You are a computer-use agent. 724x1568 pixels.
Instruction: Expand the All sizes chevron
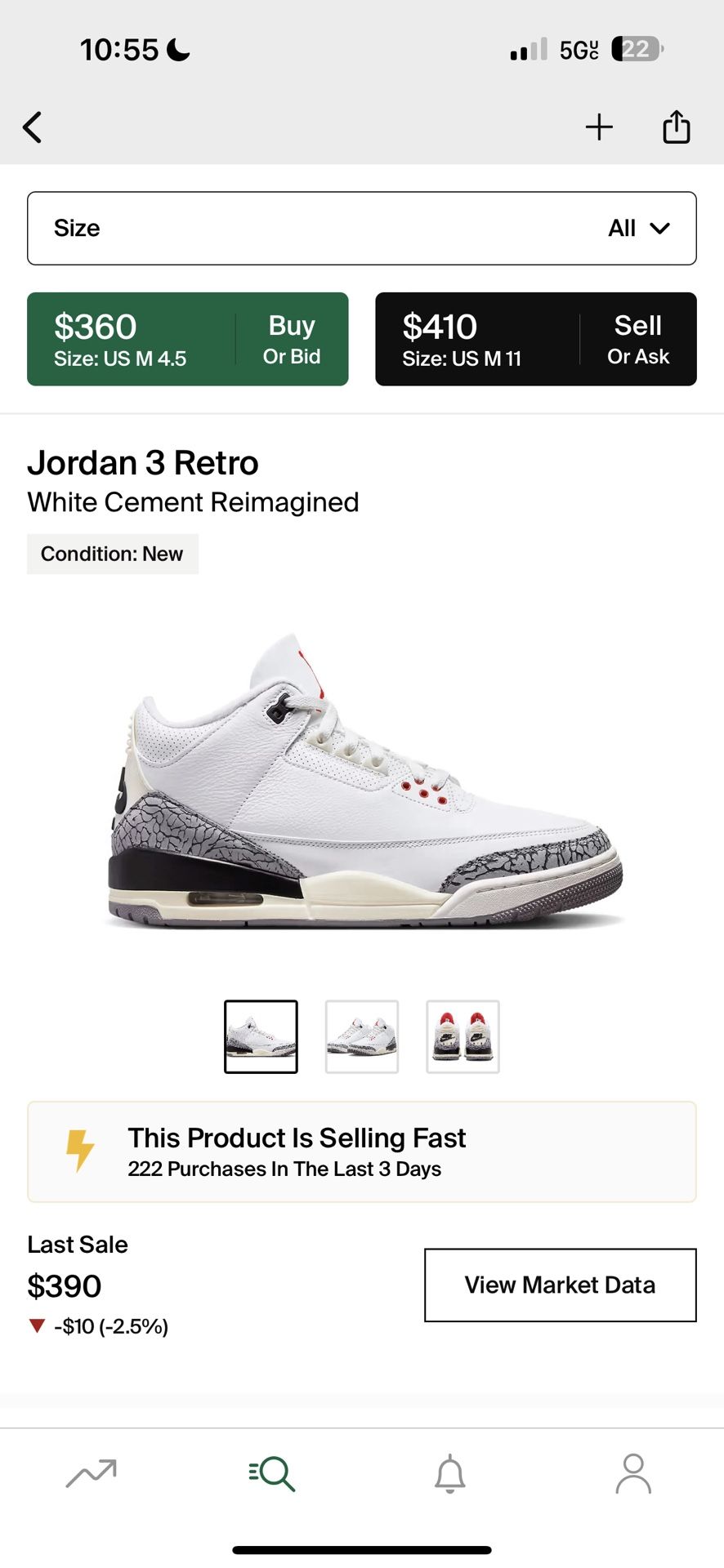tap(659, 229)
